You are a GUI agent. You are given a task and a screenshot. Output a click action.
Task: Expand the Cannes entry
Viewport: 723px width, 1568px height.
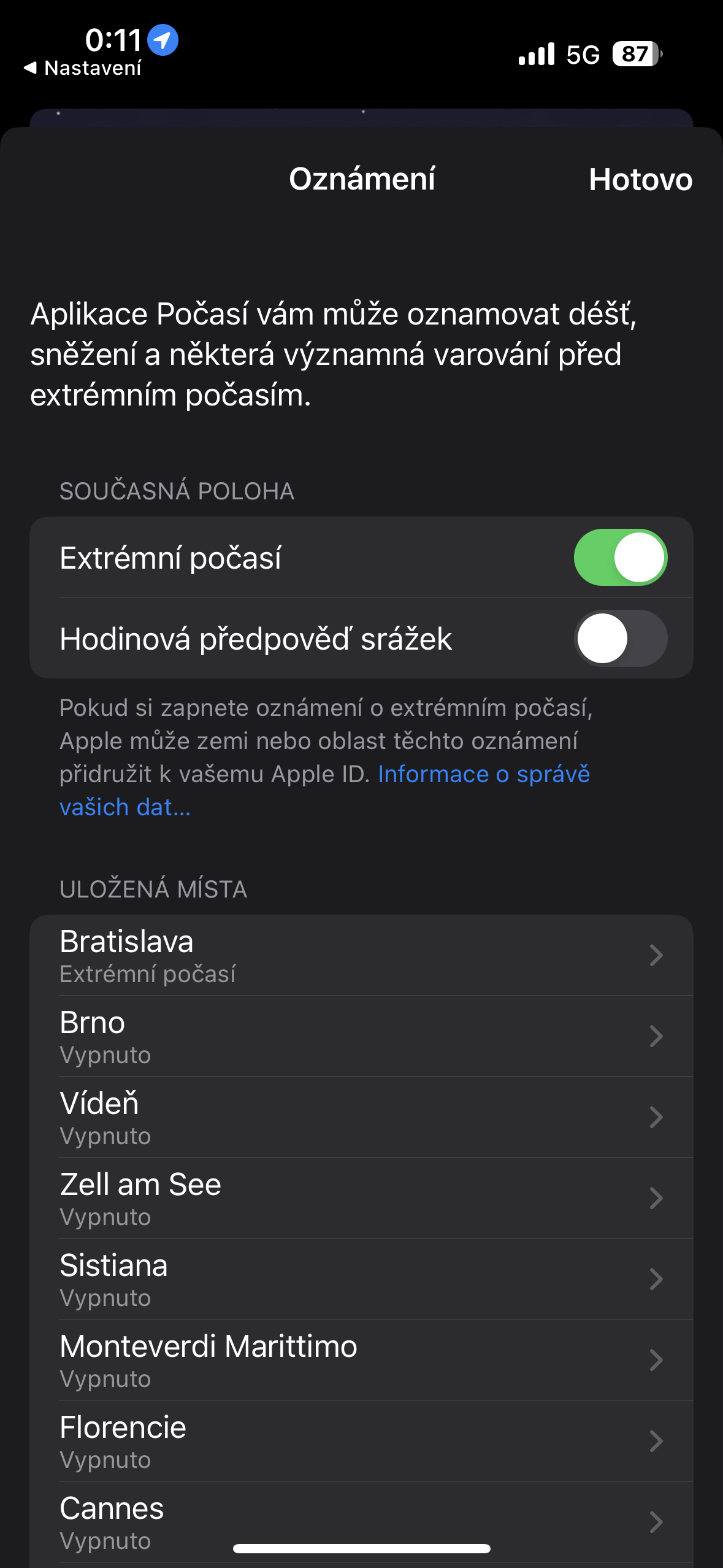(x=362, y=1522)
